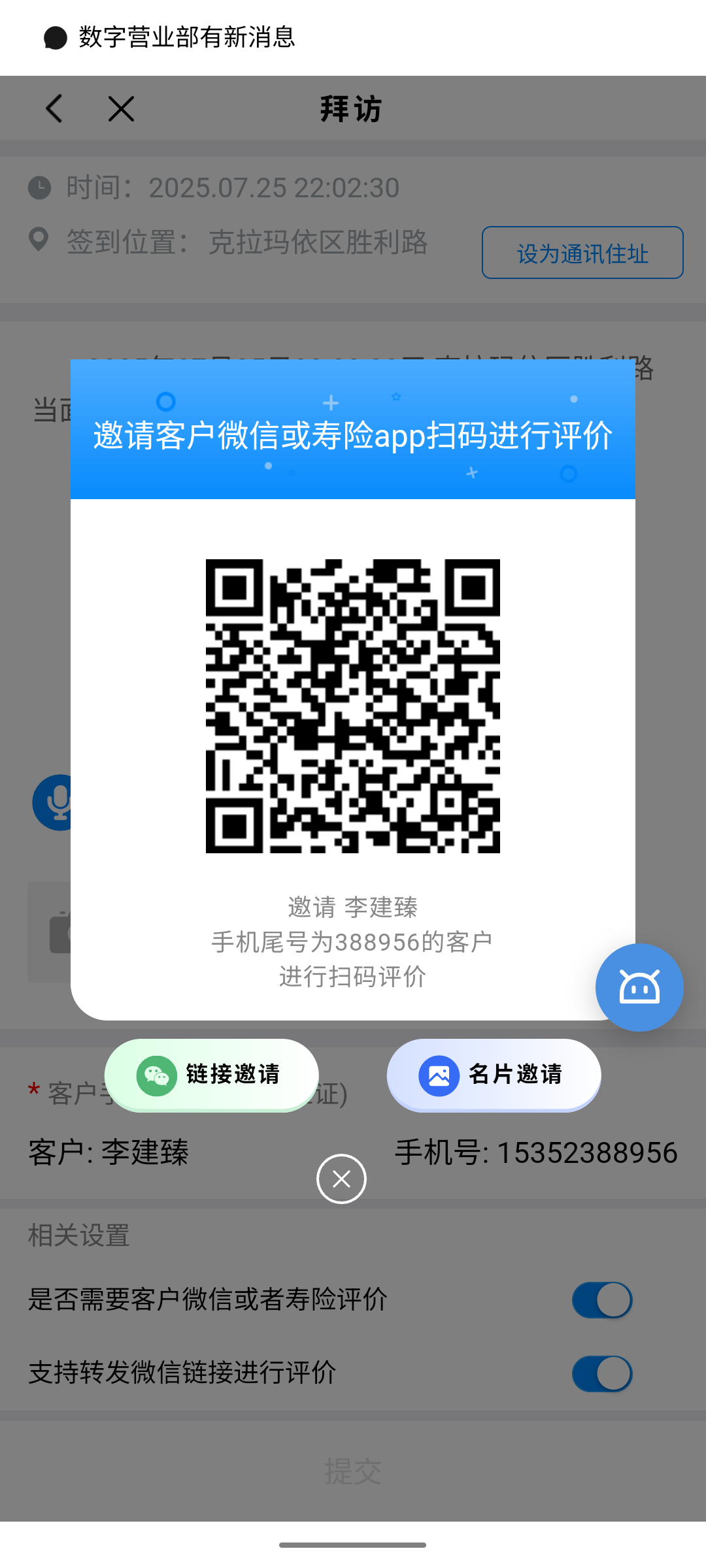Choose the 名片邀请 card invite button
706x1568 pixels.
point(494,1075)
